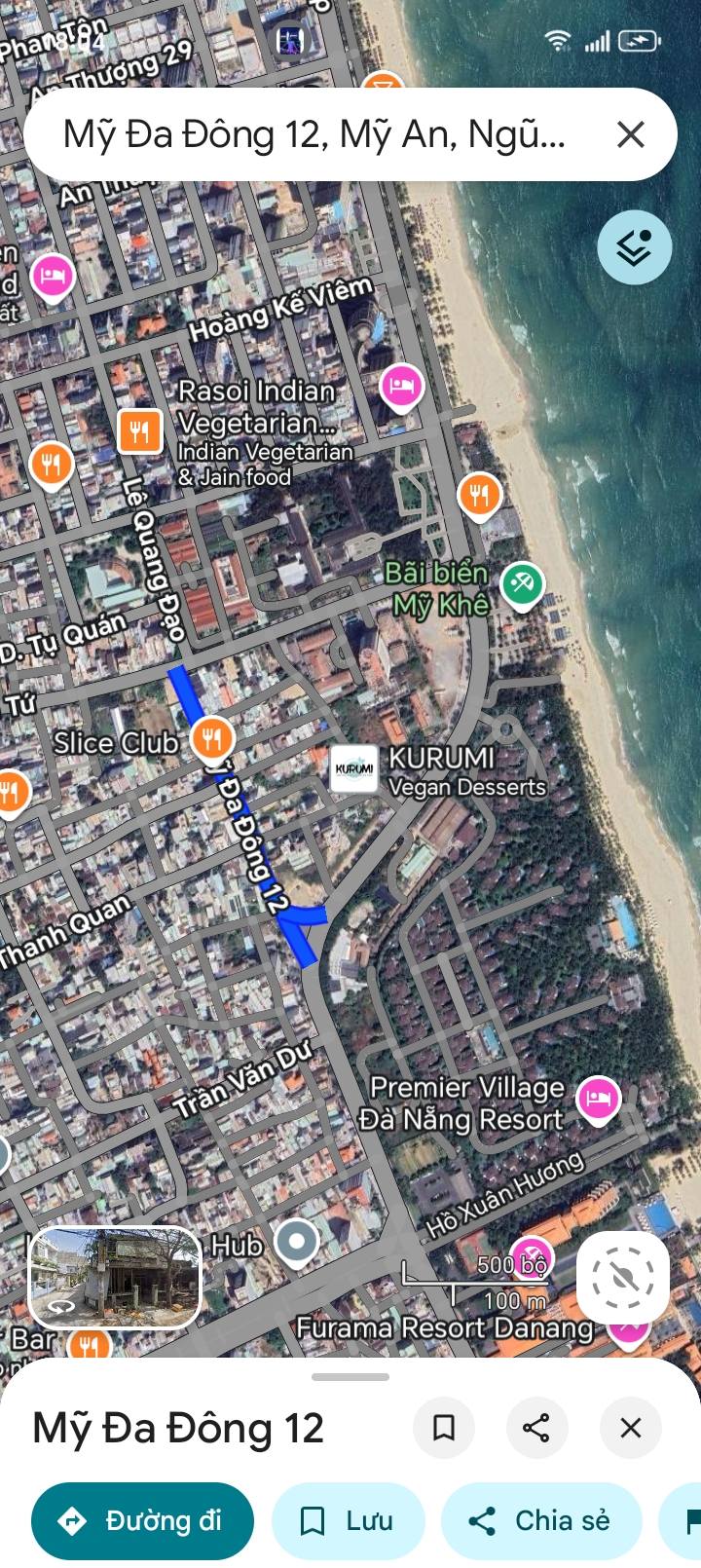Select Bãi biển Mỹ Khê beach pin
Screen dimensions: 701x1568
(x=522, y=585)
